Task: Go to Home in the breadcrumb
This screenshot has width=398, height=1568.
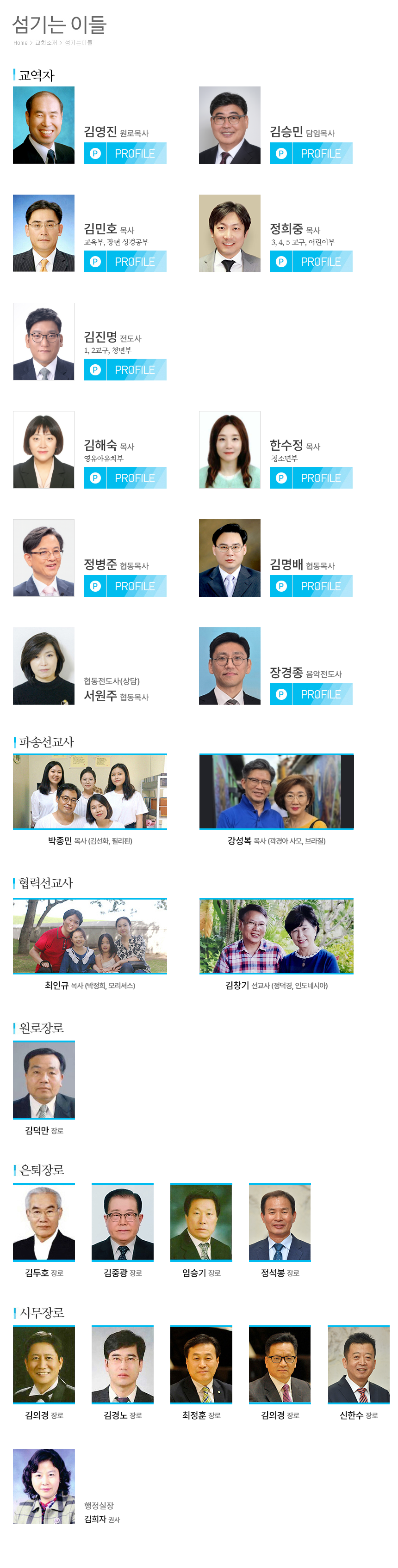Action: pos(20,43)
